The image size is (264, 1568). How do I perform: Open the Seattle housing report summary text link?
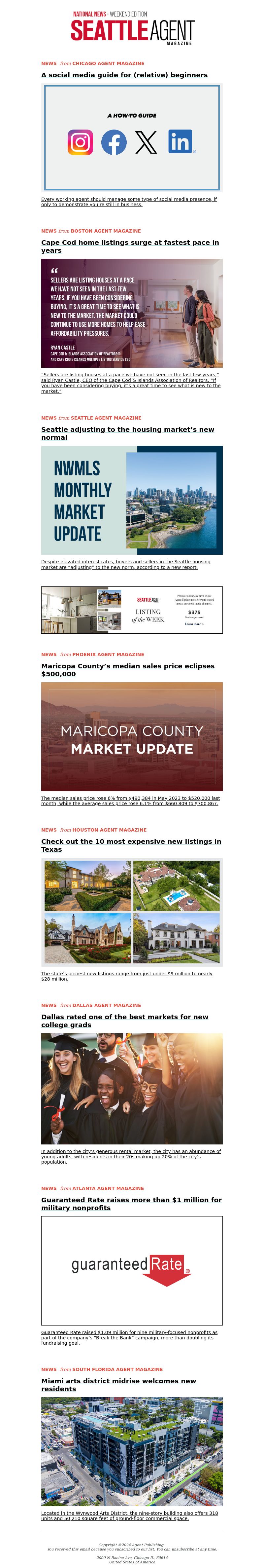tap(125, 564)
